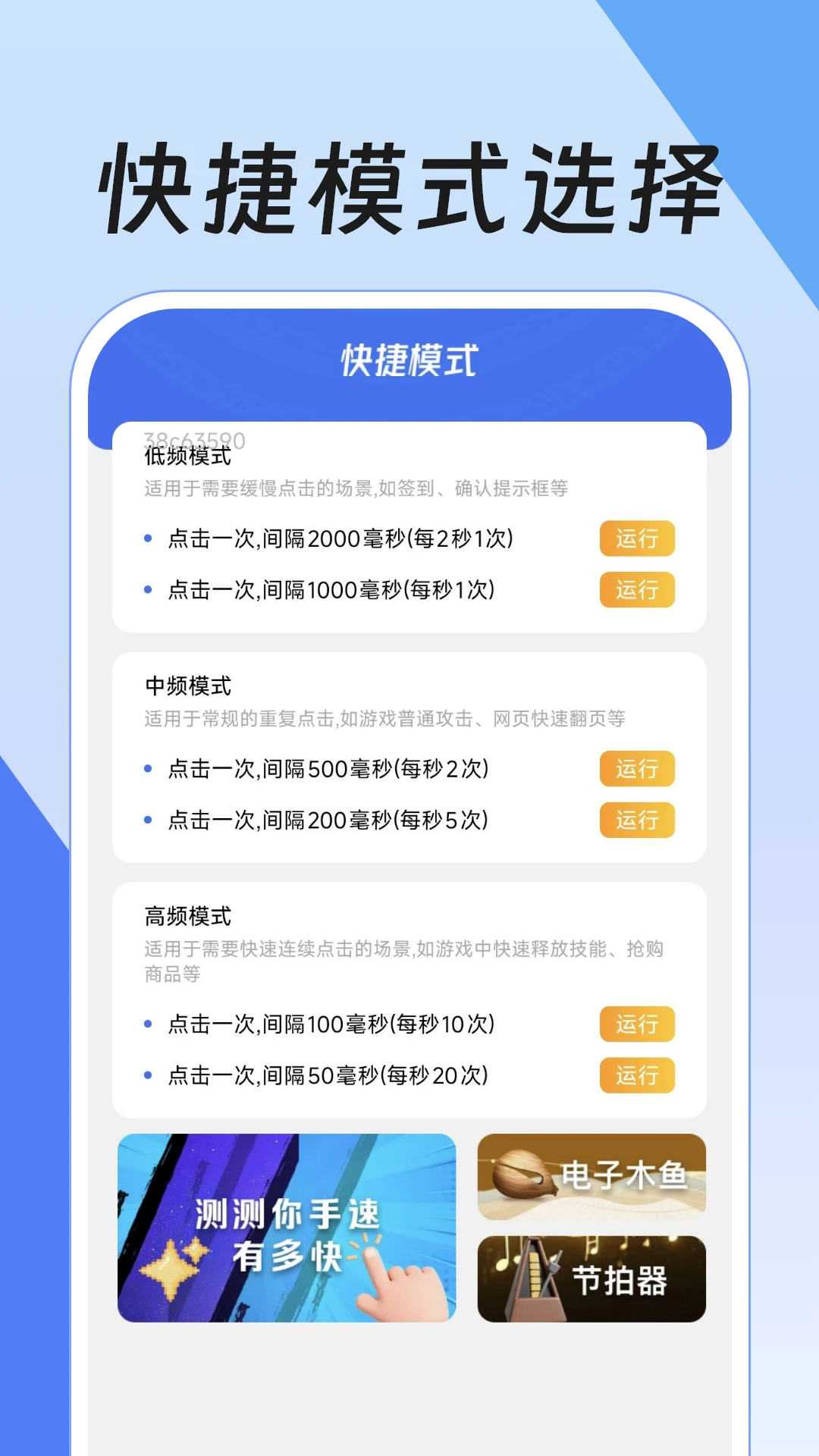Tap the 快捷模式 header bar

pyautogui.click(x=409, y=362)
